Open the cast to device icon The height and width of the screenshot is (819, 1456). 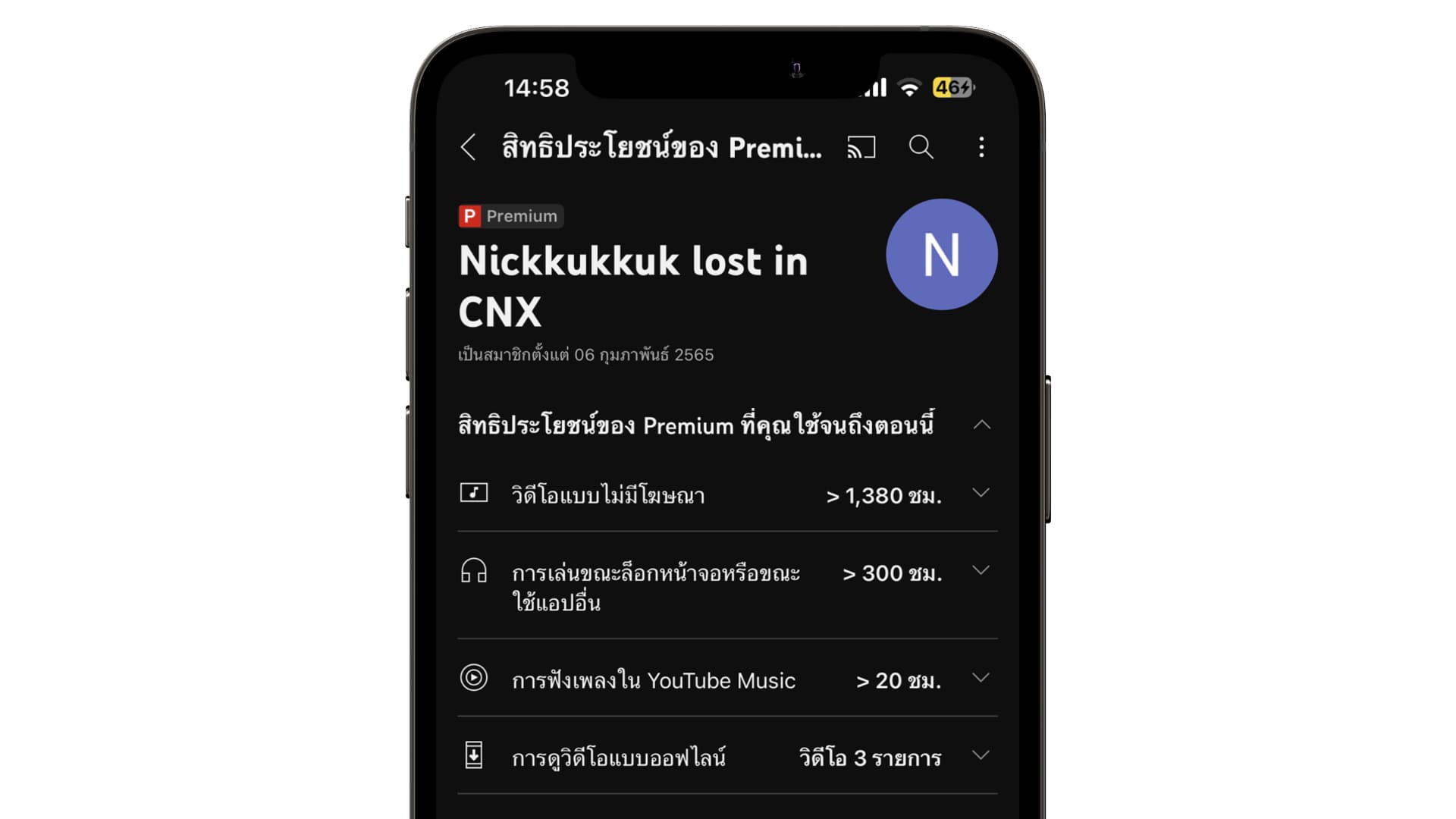[x=861, y=147]
